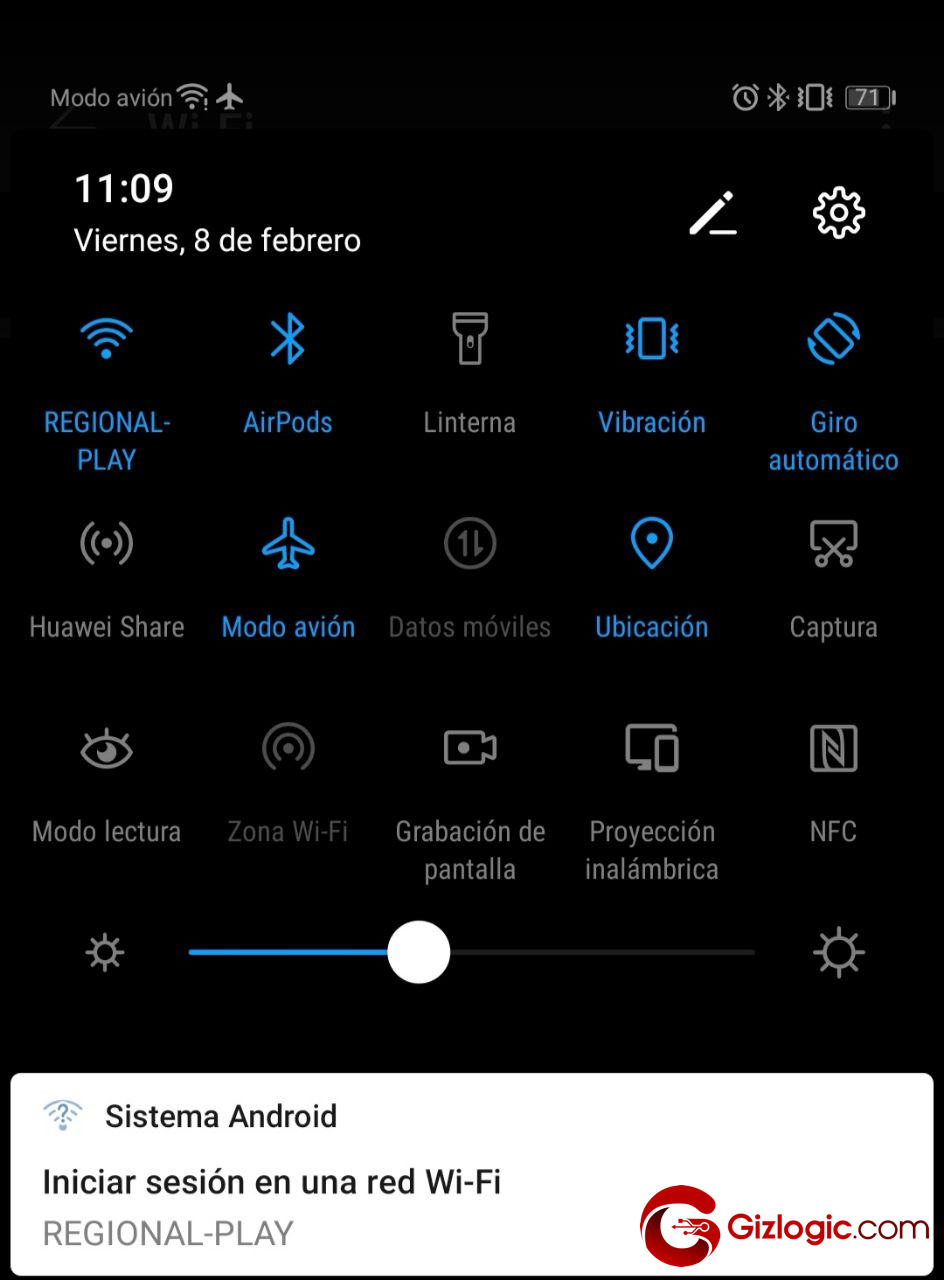Start Grabación de pantalla
This screenshot has height=1280, width=944.
[x=469, y=748]
